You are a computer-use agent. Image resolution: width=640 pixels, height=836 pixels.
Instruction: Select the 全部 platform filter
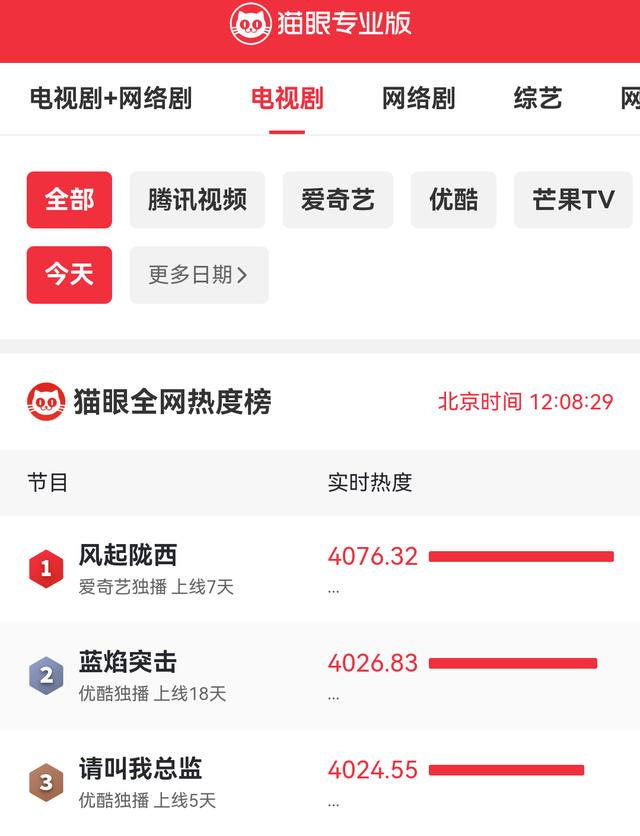click(69, 200)
